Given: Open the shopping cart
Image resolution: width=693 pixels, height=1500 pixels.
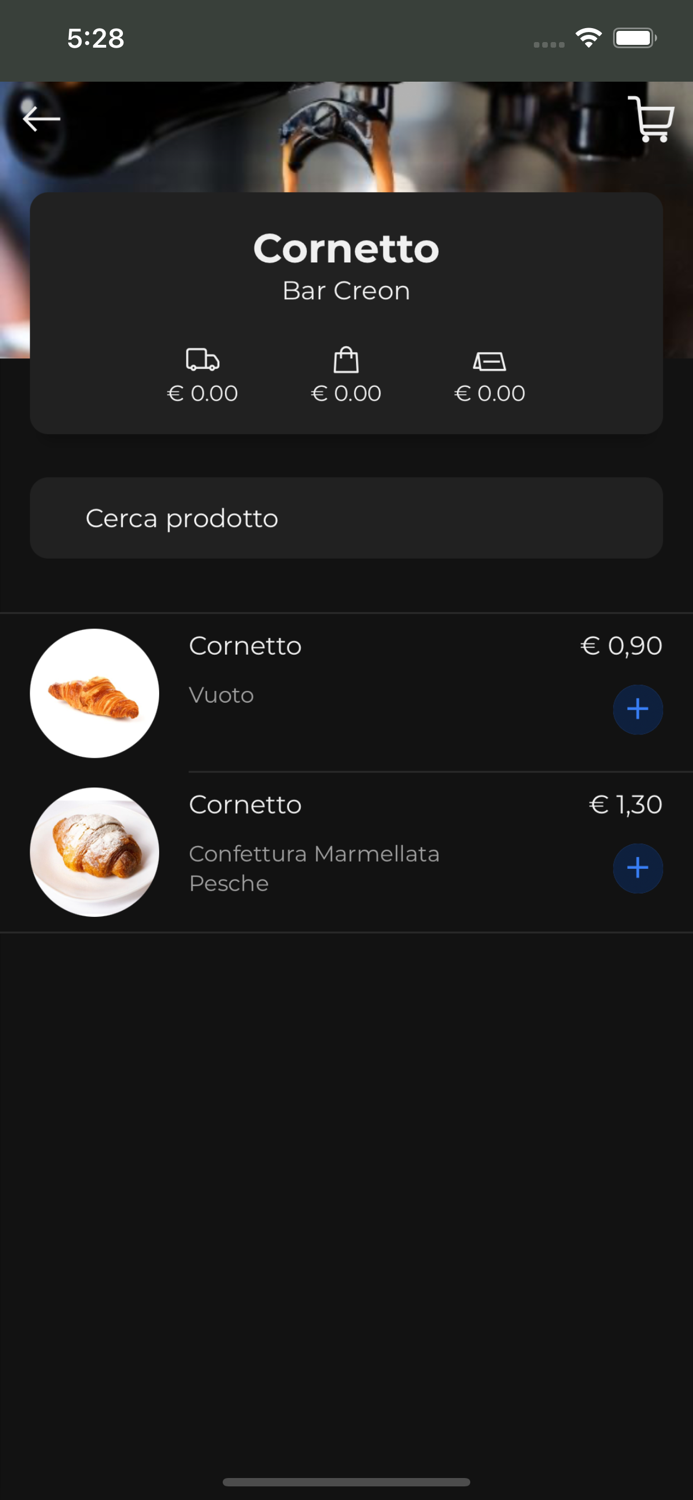Looking at the screenshot, I should (x=651, y=119).
